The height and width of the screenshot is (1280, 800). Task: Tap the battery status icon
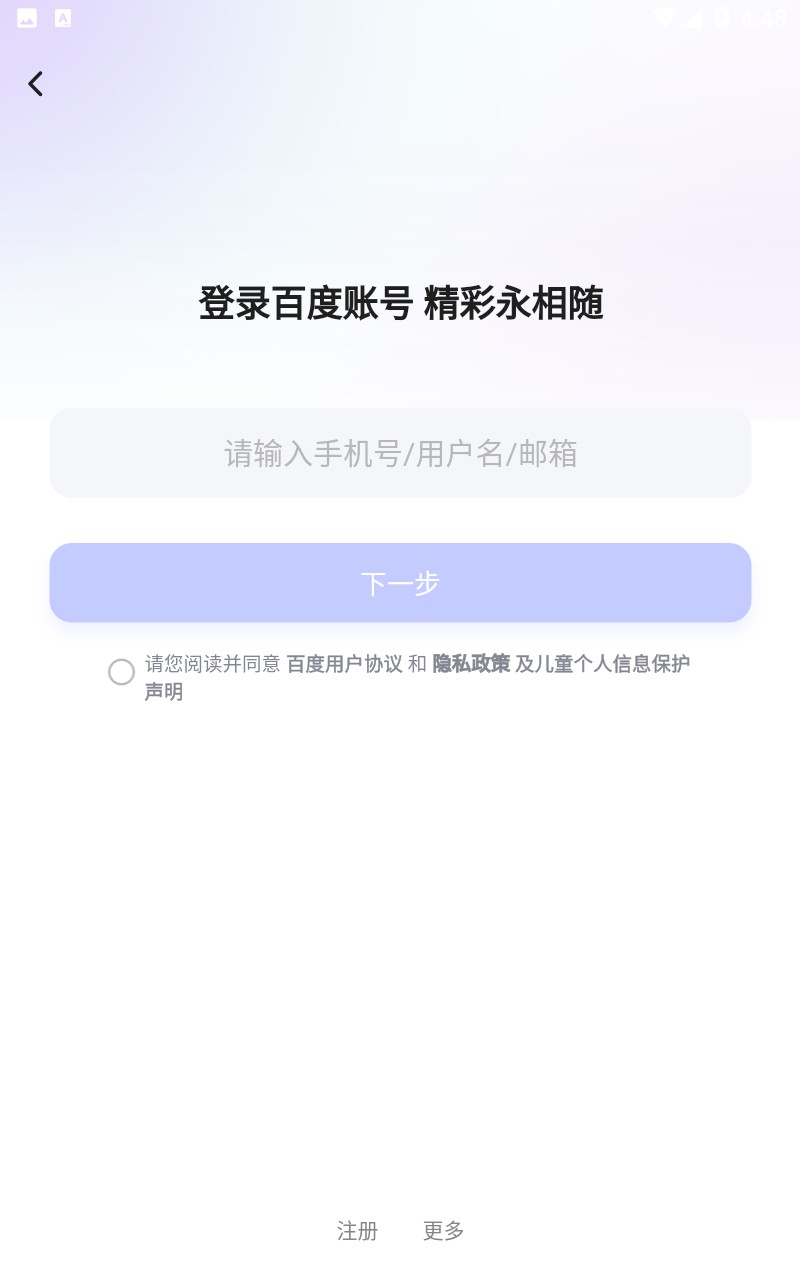click(718, 17)
